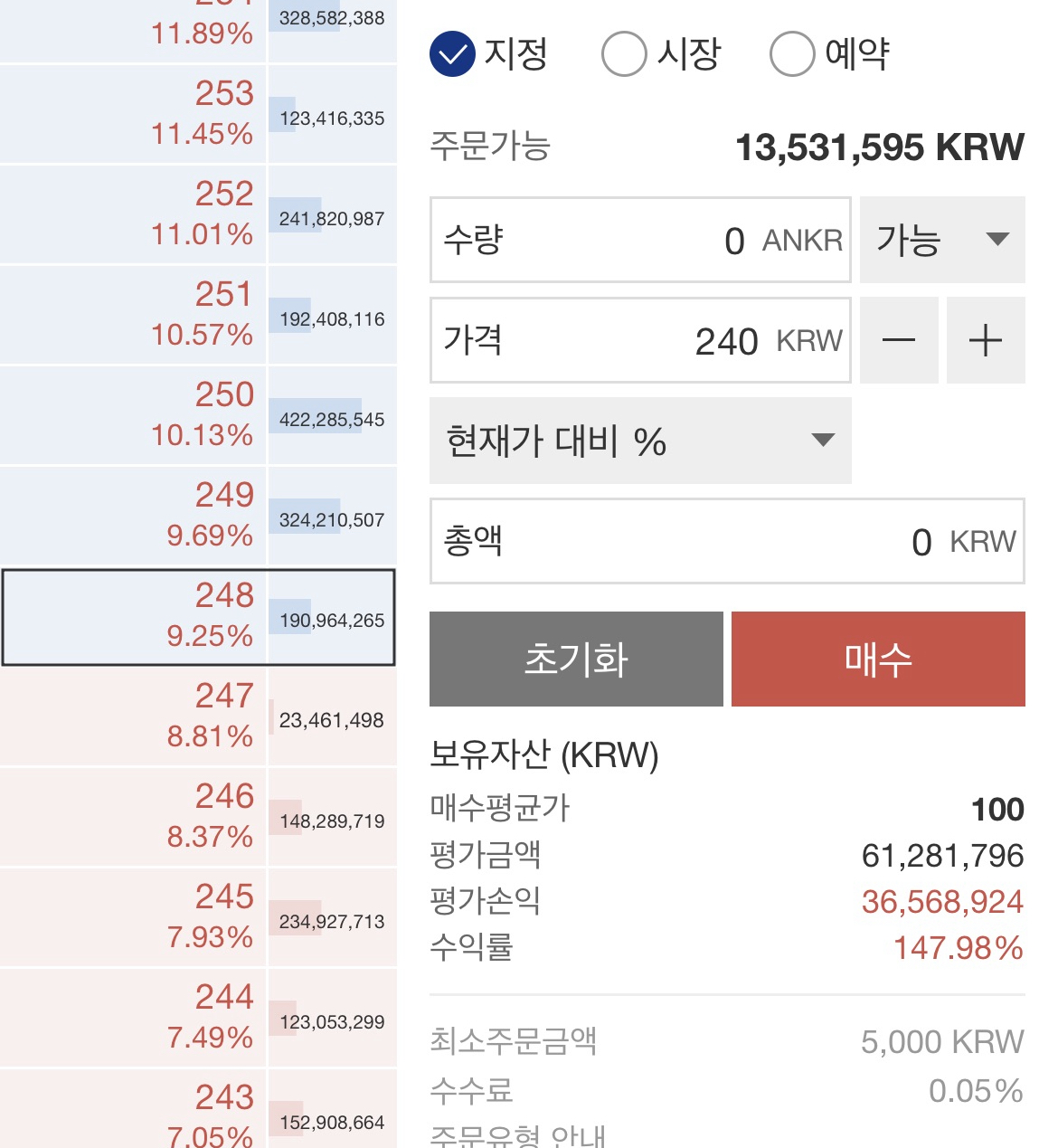Image resolution: width=1058 pixels, height=1148 pixels.
Task: Submit the buy order with 매수
Action: coord(878,659)
